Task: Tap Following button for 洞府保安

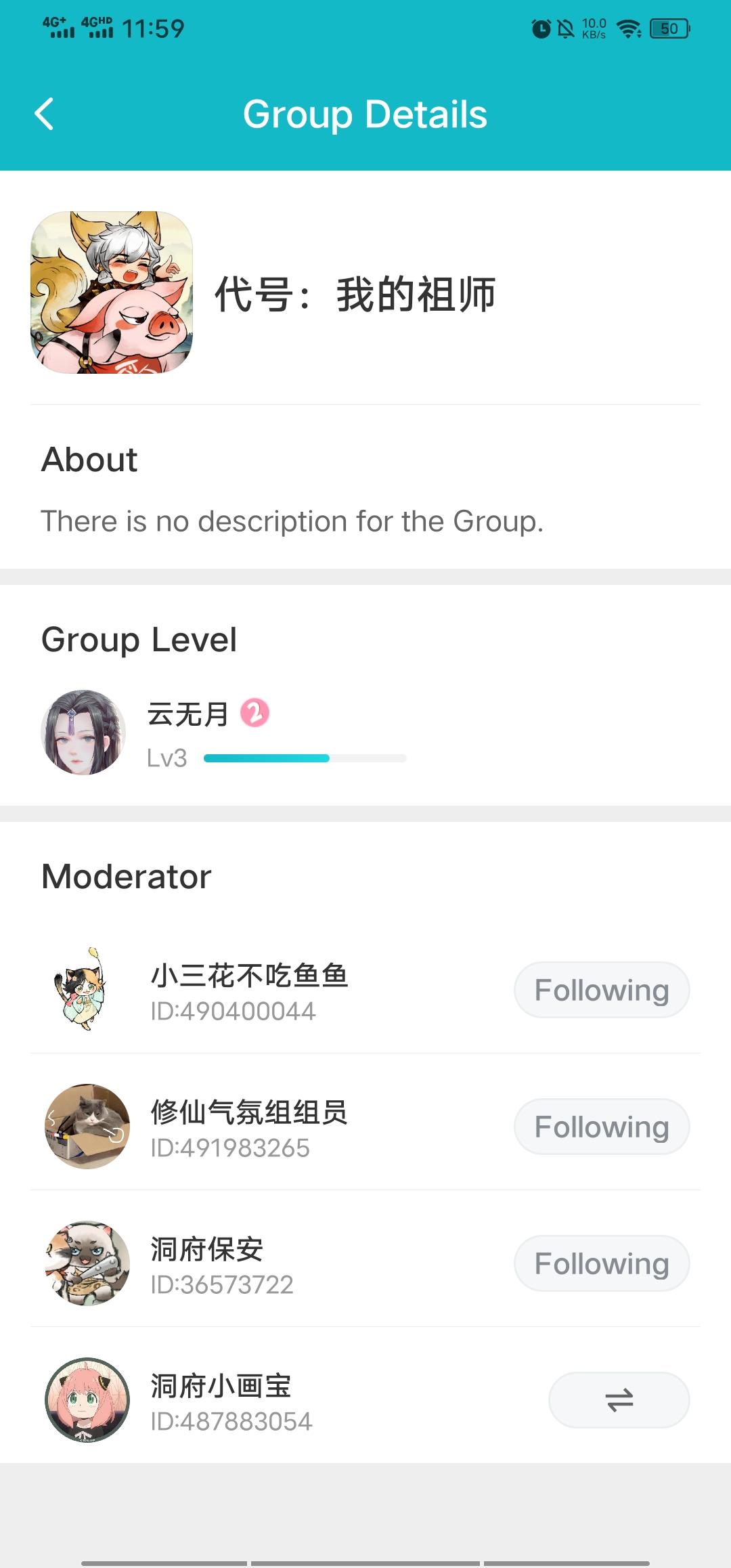Action: pos(602,1263)
